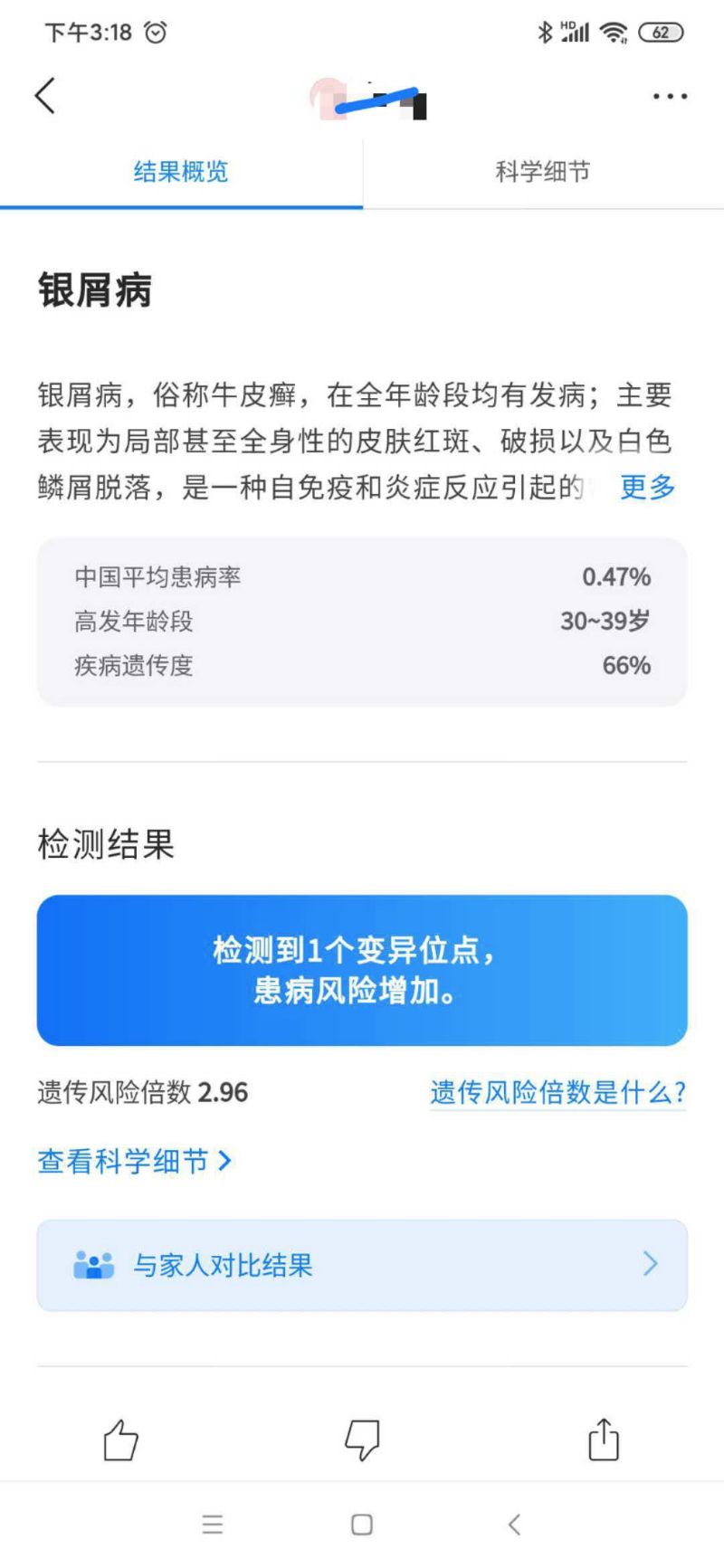
Task: Open recent apps from navigation bar
Action: (x=213, y=1525)
